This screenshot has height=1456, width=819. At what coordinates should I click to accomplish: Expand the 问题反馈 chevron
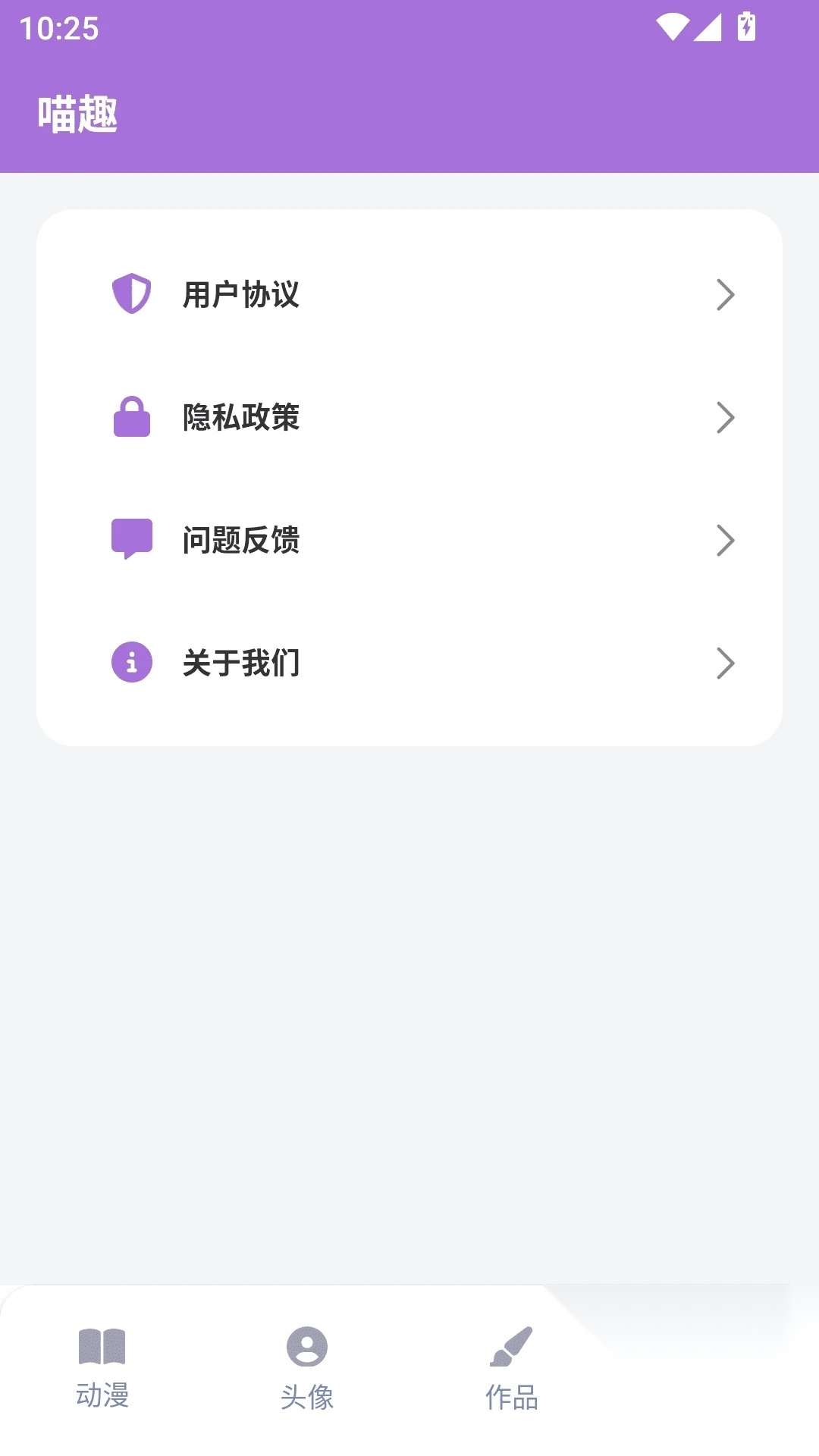click(x=726, y=540)
